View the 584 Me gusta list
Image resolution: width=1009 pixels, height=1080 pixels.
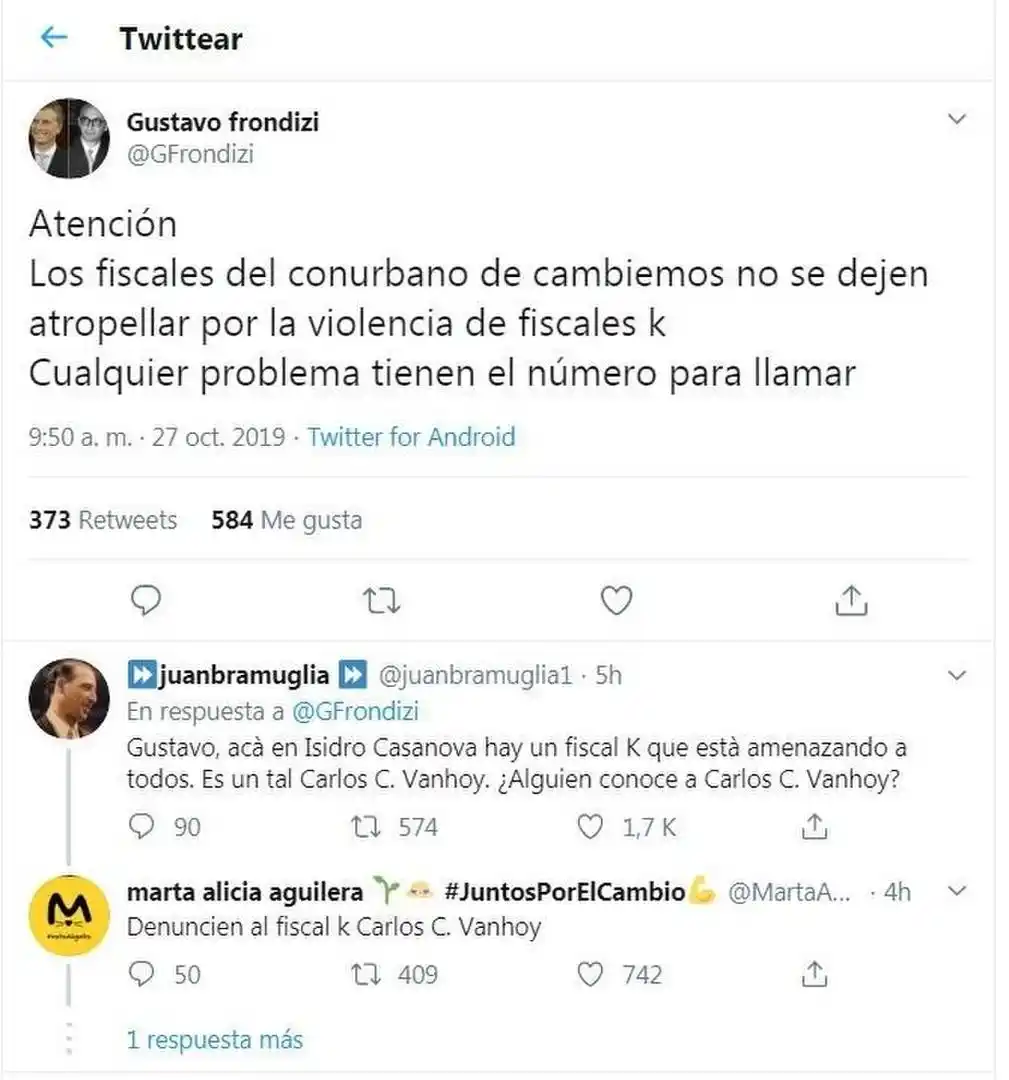point(286,520)
